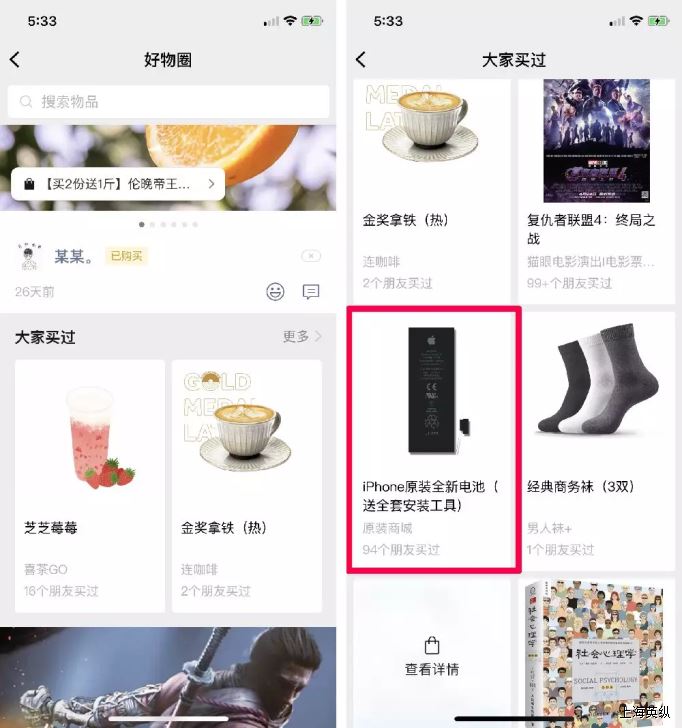React with the smiley emoji icon
Image resolution: width=682 pixels, height=728 pixels.
click(x=275, y=291)
